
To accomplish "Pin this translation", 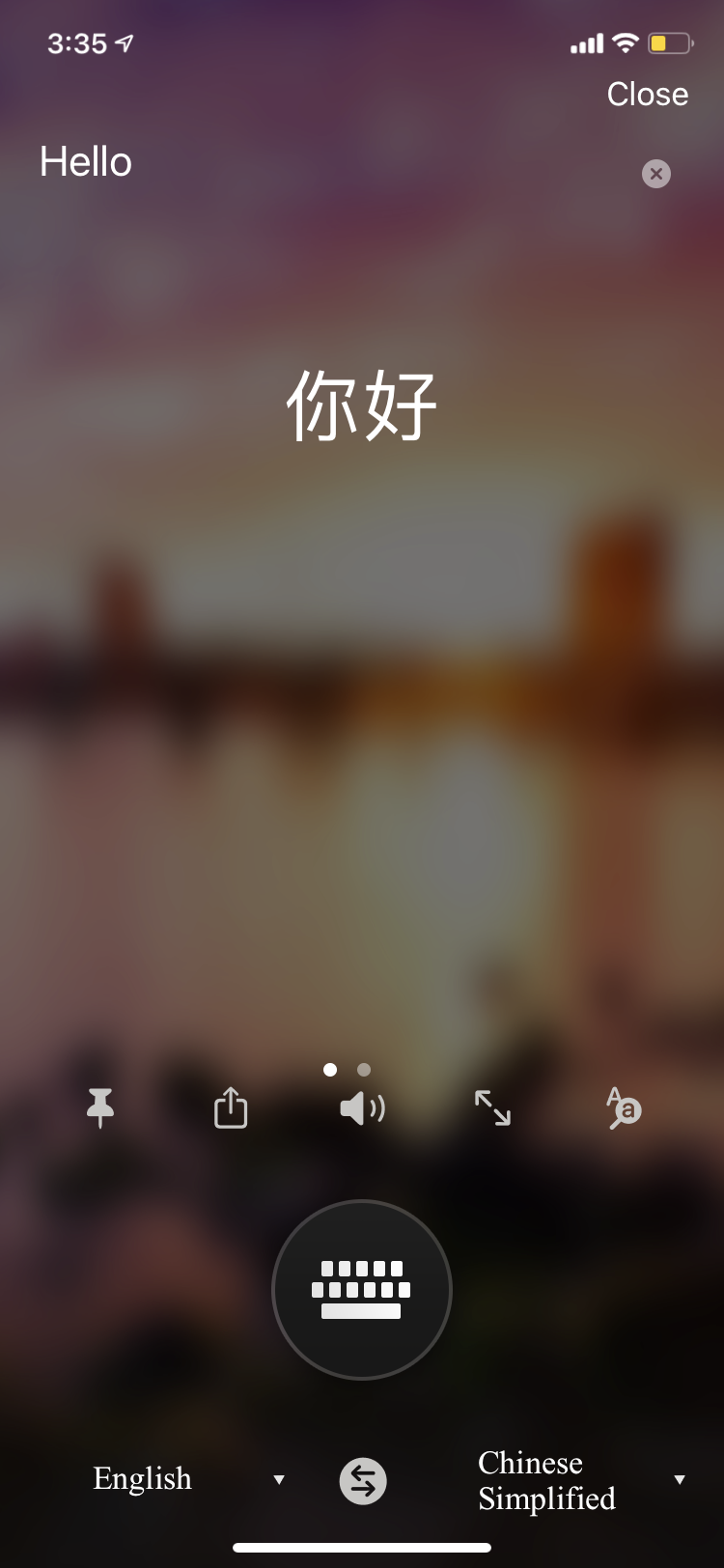I will coord(100,1107).
